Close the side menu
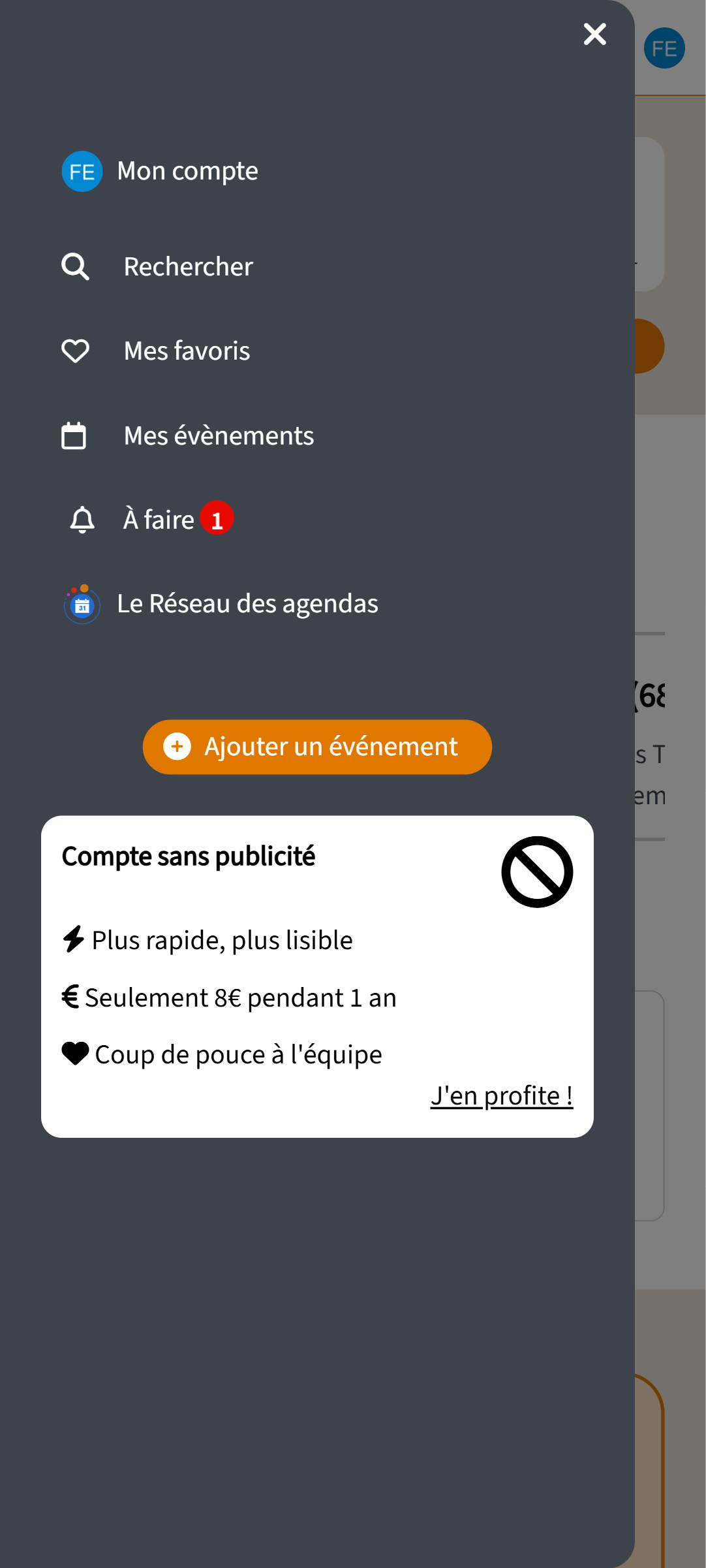Image resolution: width=706 pixels, height=1568 pixels. pyautogui.click(x=594, y=34)
